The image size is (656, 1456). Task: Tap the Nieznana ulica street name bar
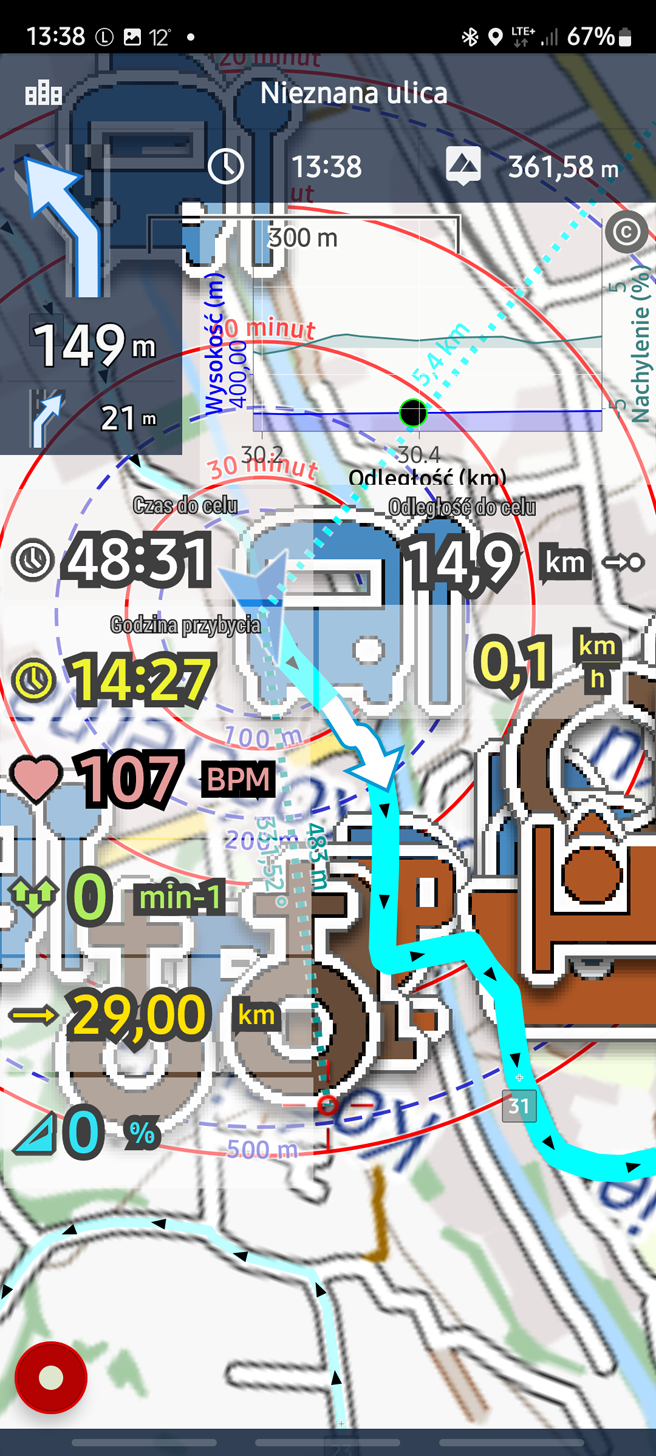pyautogui.click(x=353, y=94)
